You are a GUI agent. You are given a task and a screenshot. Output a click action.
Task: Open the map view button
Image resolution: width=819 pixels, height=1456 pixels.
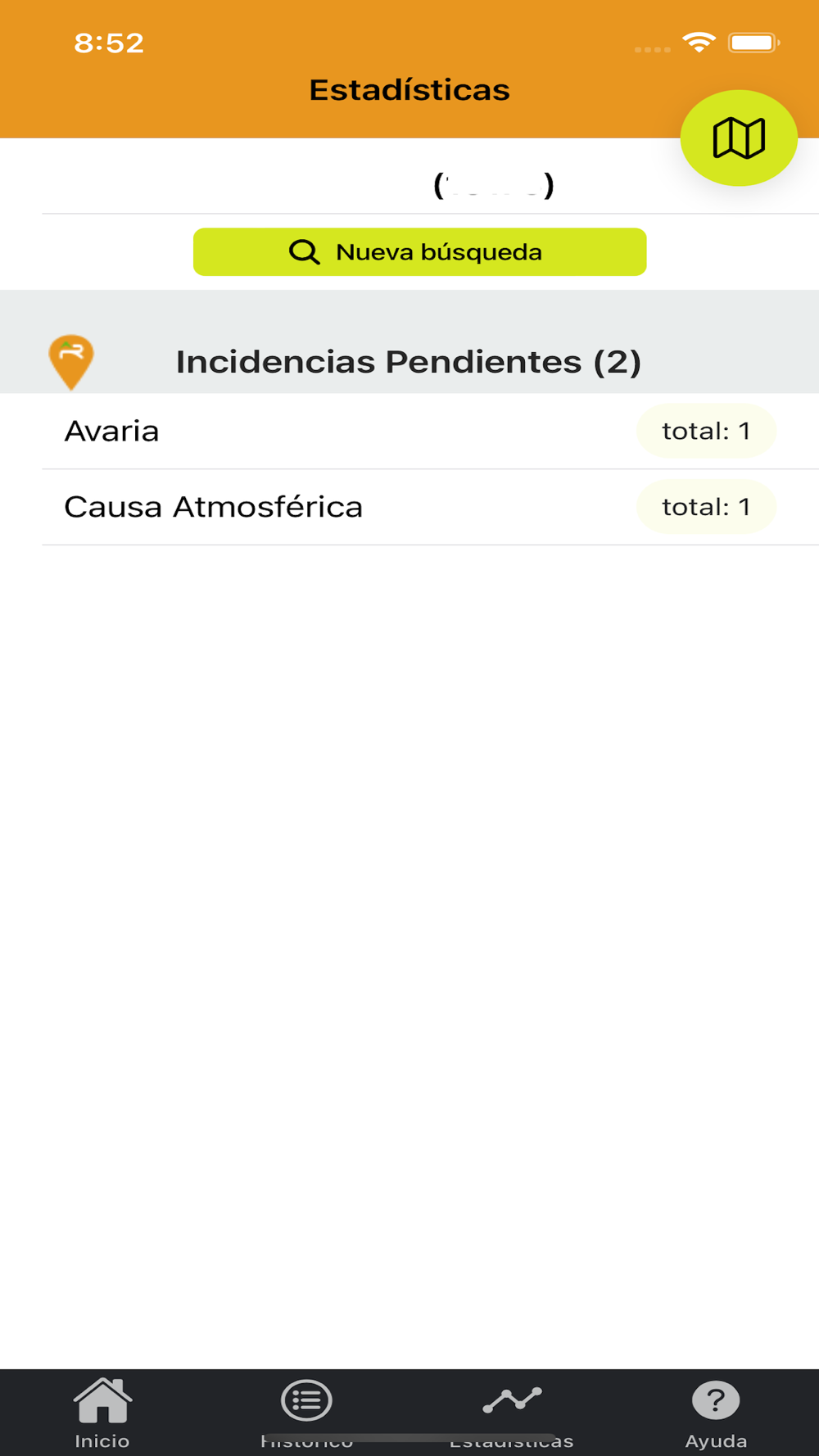[738, 138]
